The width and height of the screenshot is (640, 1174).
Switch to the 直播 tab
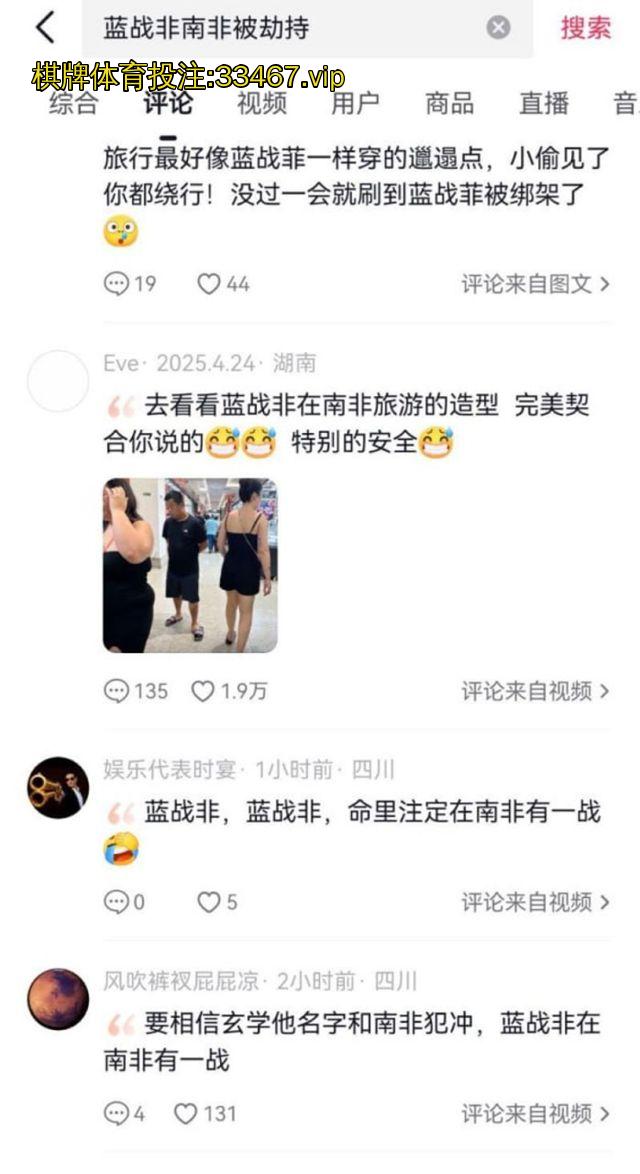[x=544, y=103]
